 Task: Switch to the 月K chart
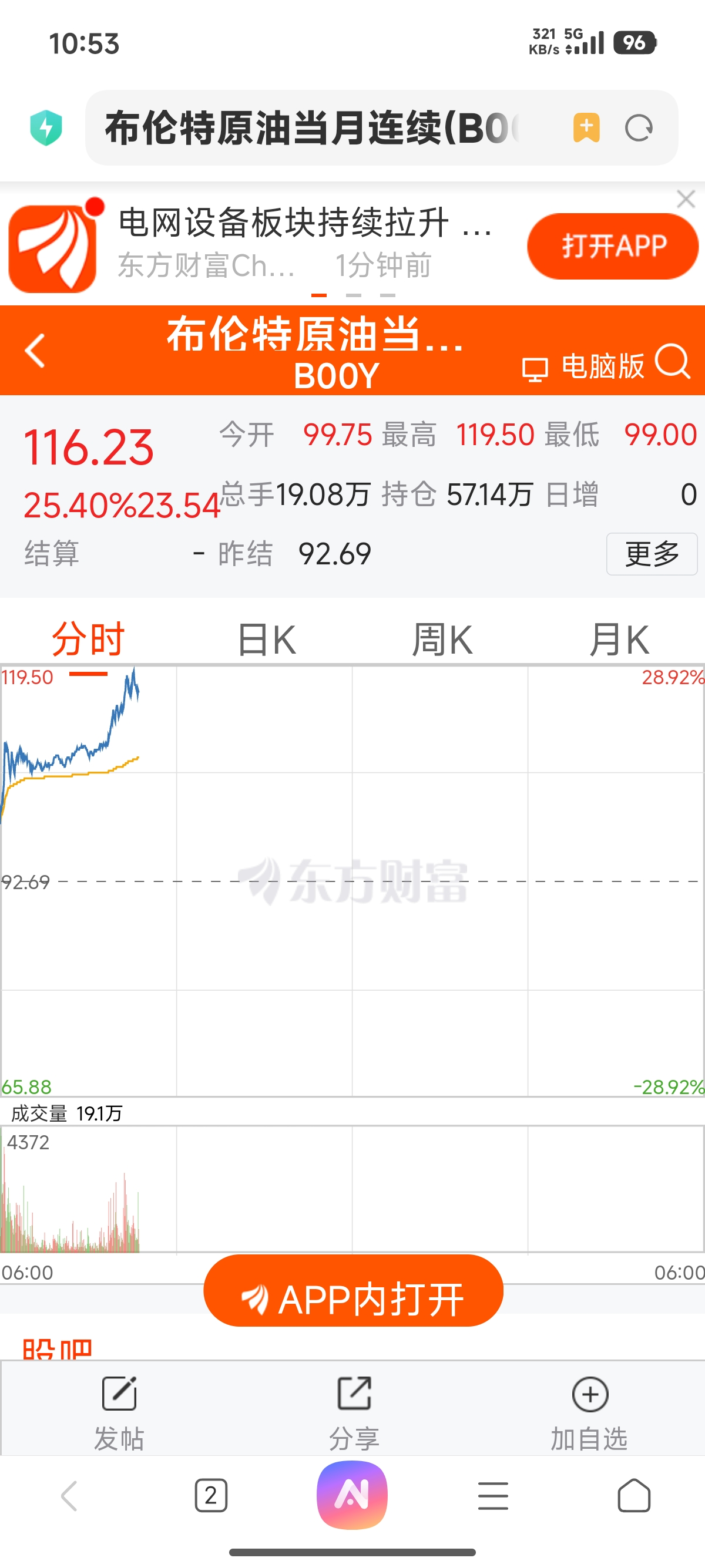click(x=618, y=640)
